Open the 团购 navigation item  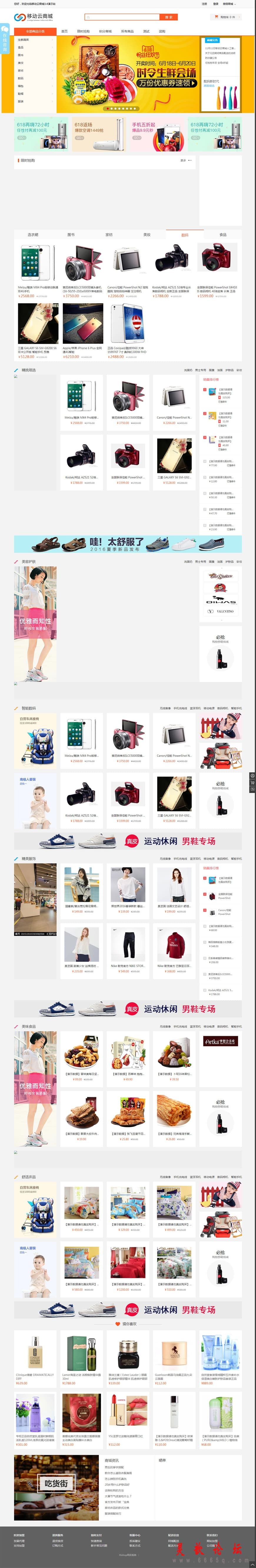click(162, 31)
